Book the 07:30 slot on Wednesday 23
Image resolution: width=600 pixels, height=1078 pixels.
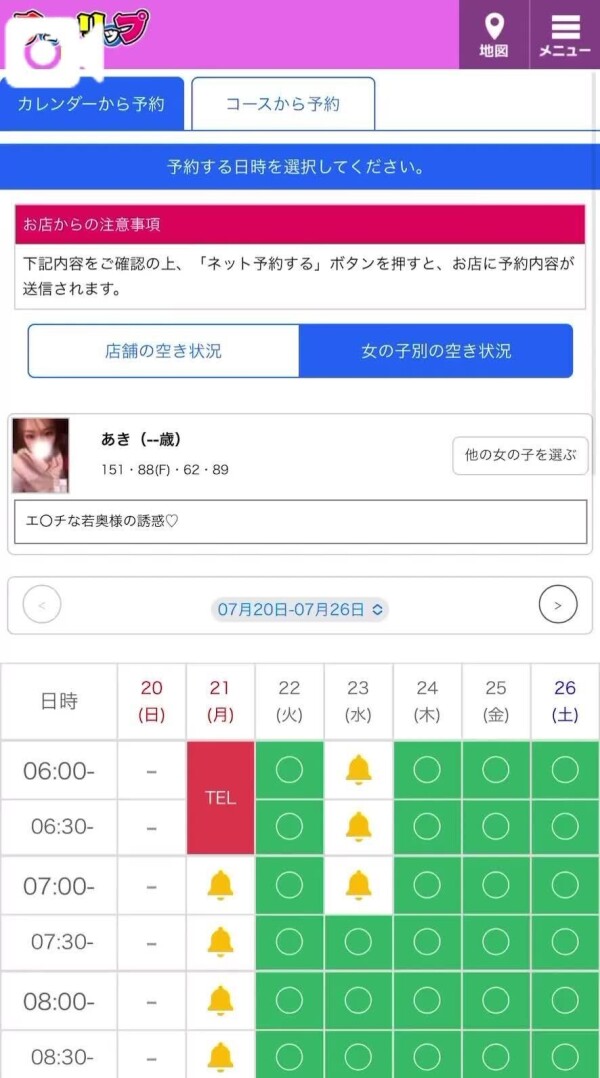(358, 942)
